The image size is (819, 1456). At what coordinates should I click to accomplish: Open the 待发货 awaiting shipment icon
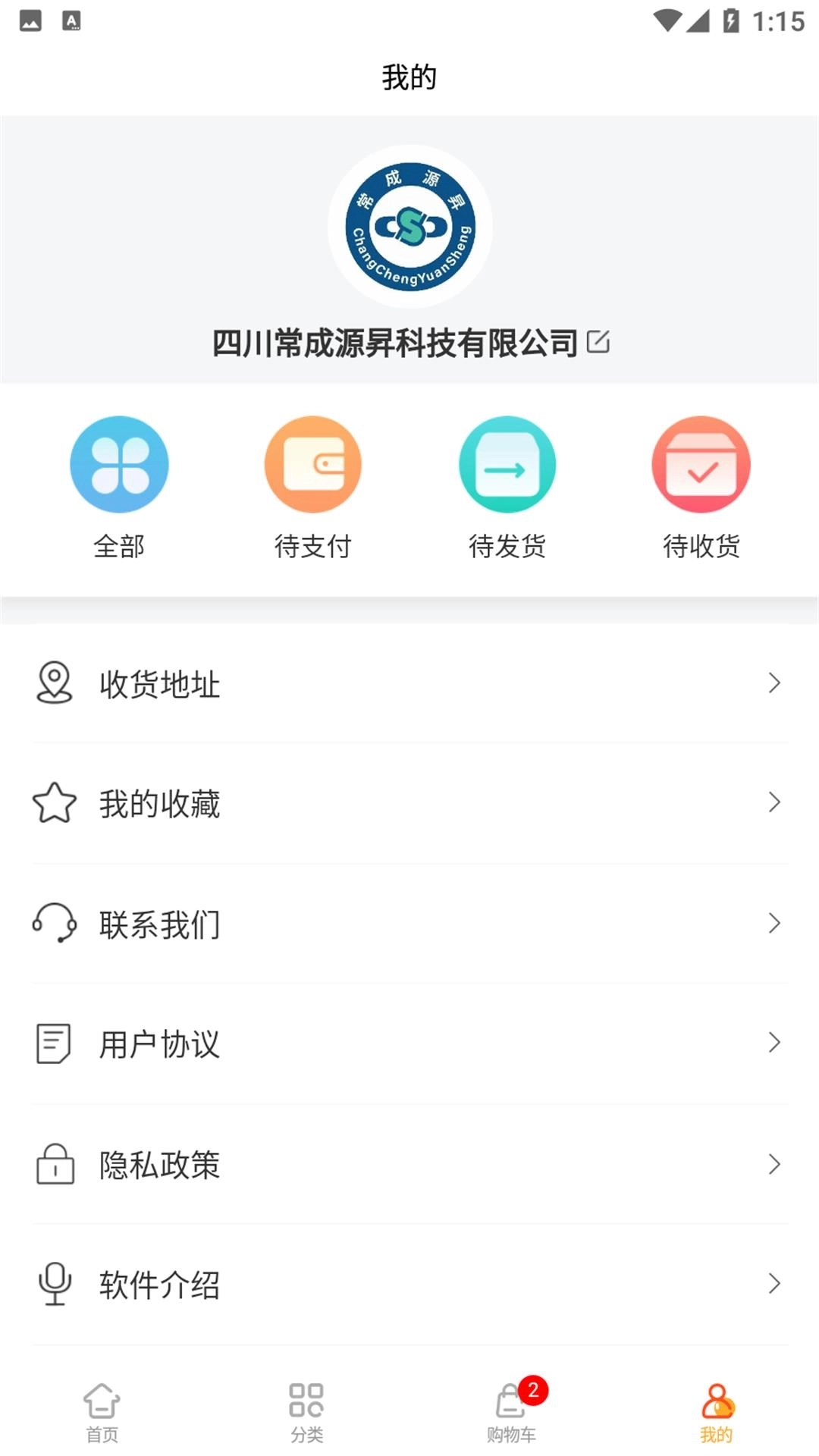[507, 464]
